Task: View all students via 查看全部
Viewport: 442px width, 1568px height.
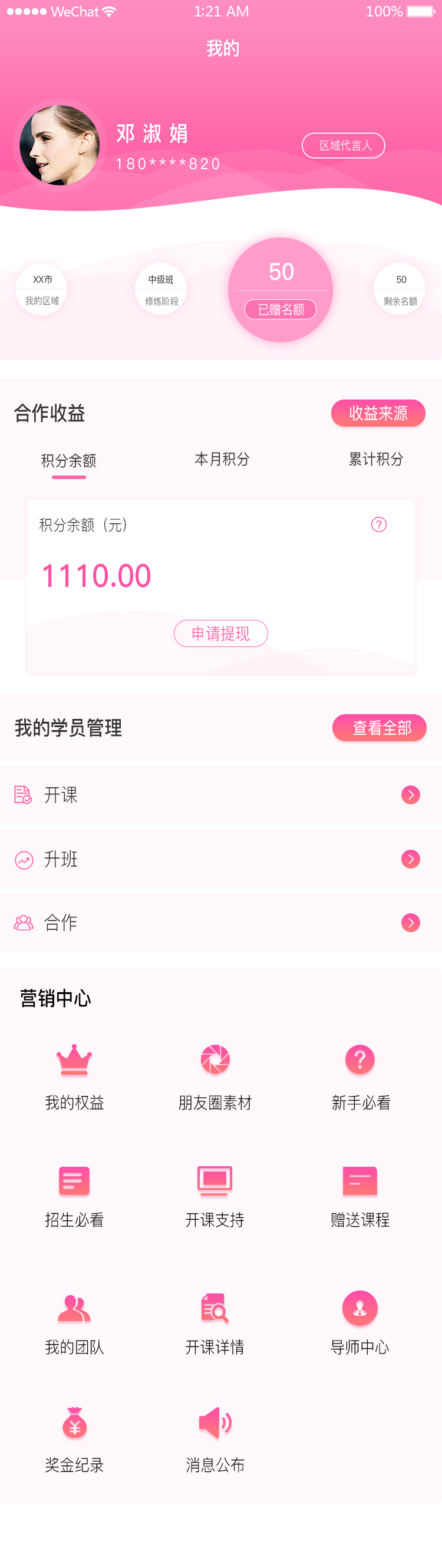Action: 379,727
